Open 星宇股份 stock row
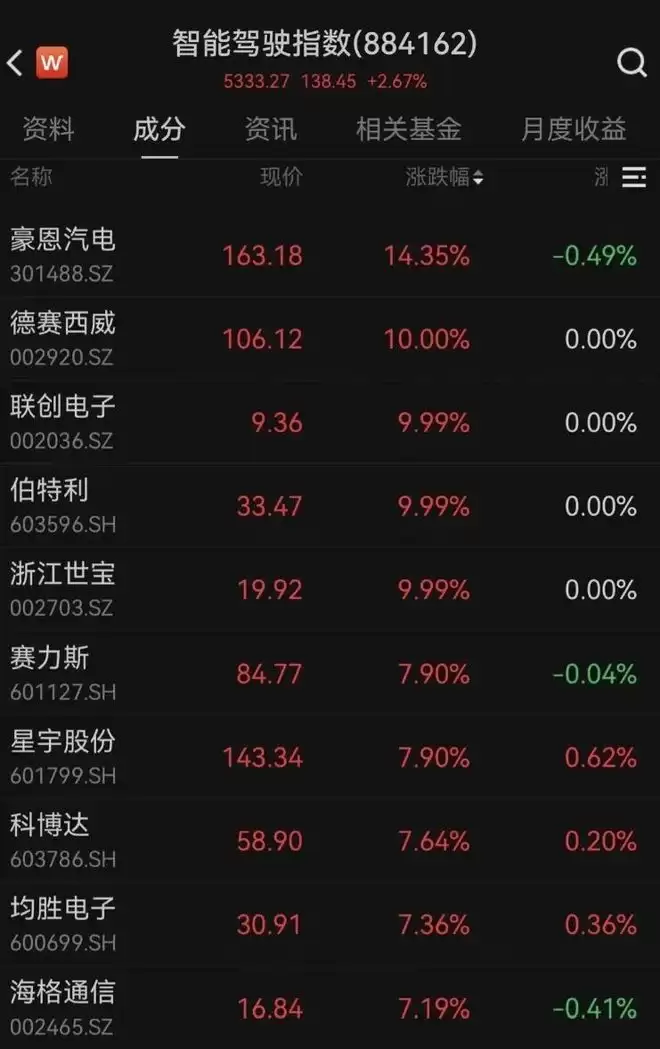This screenshot has height=1049, width=660. coord(330,757)
